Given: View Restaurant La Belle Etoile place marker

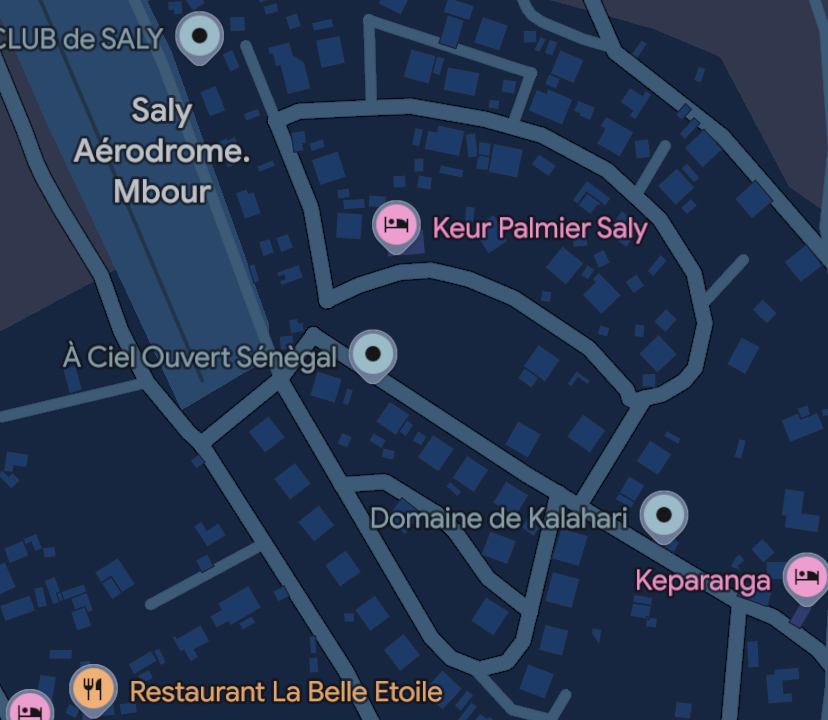Looking at the screenshot, I should point(94,687).
